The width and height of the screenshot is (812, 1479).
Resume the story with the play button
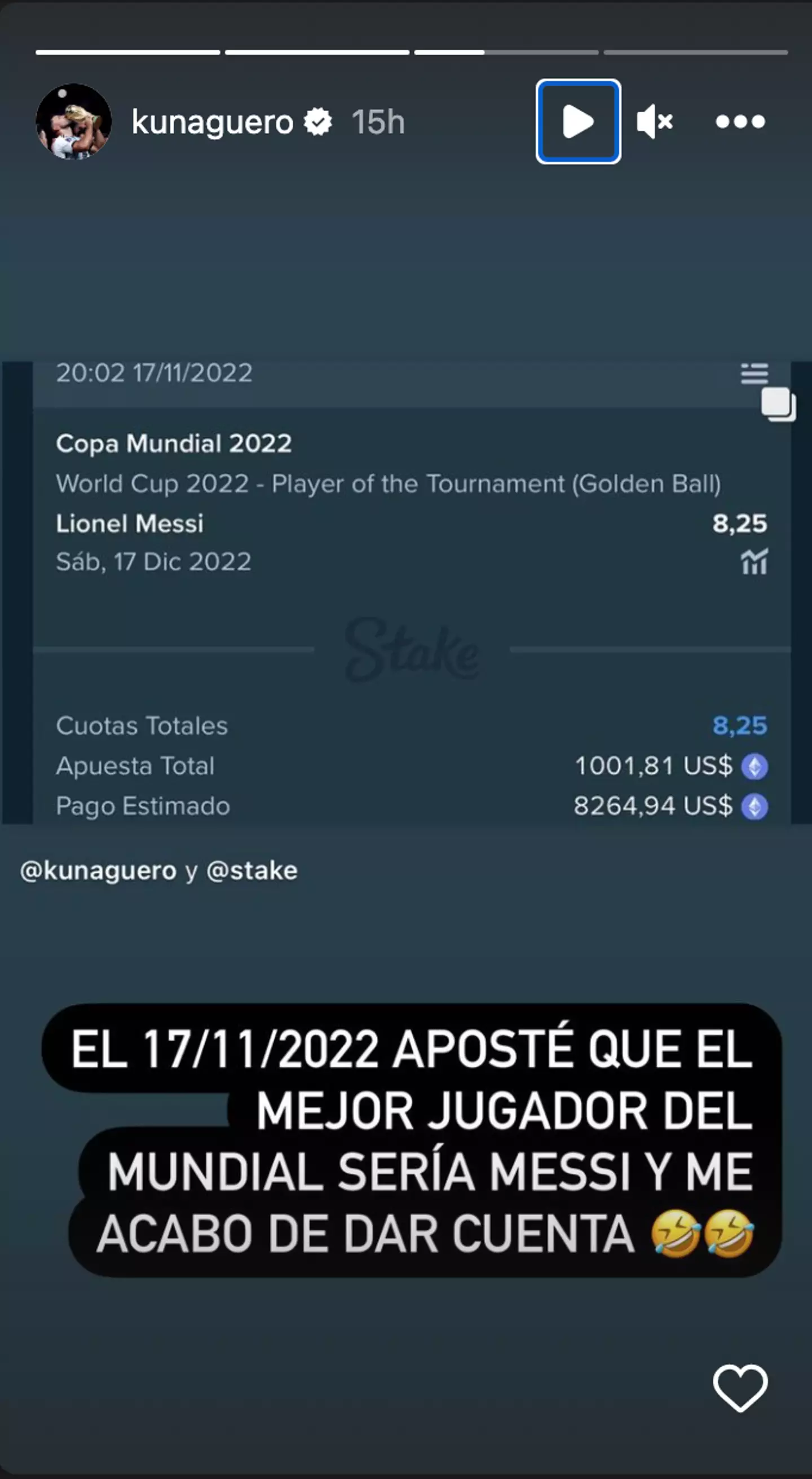pos(578,121)
